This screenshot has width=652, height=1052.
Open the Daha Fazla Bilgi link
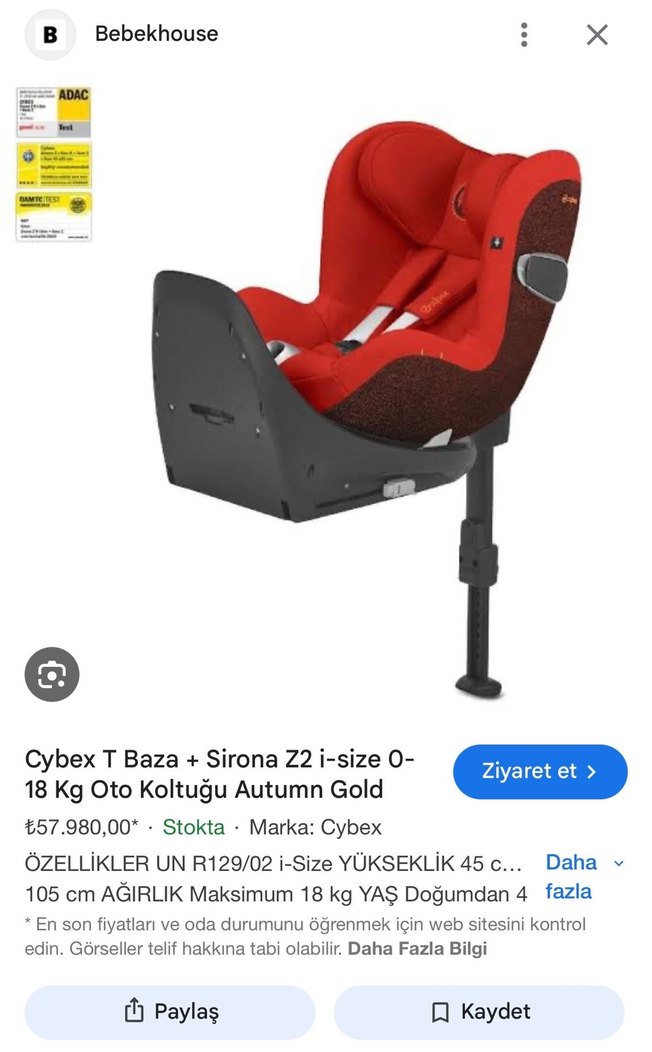coord(417,948)
